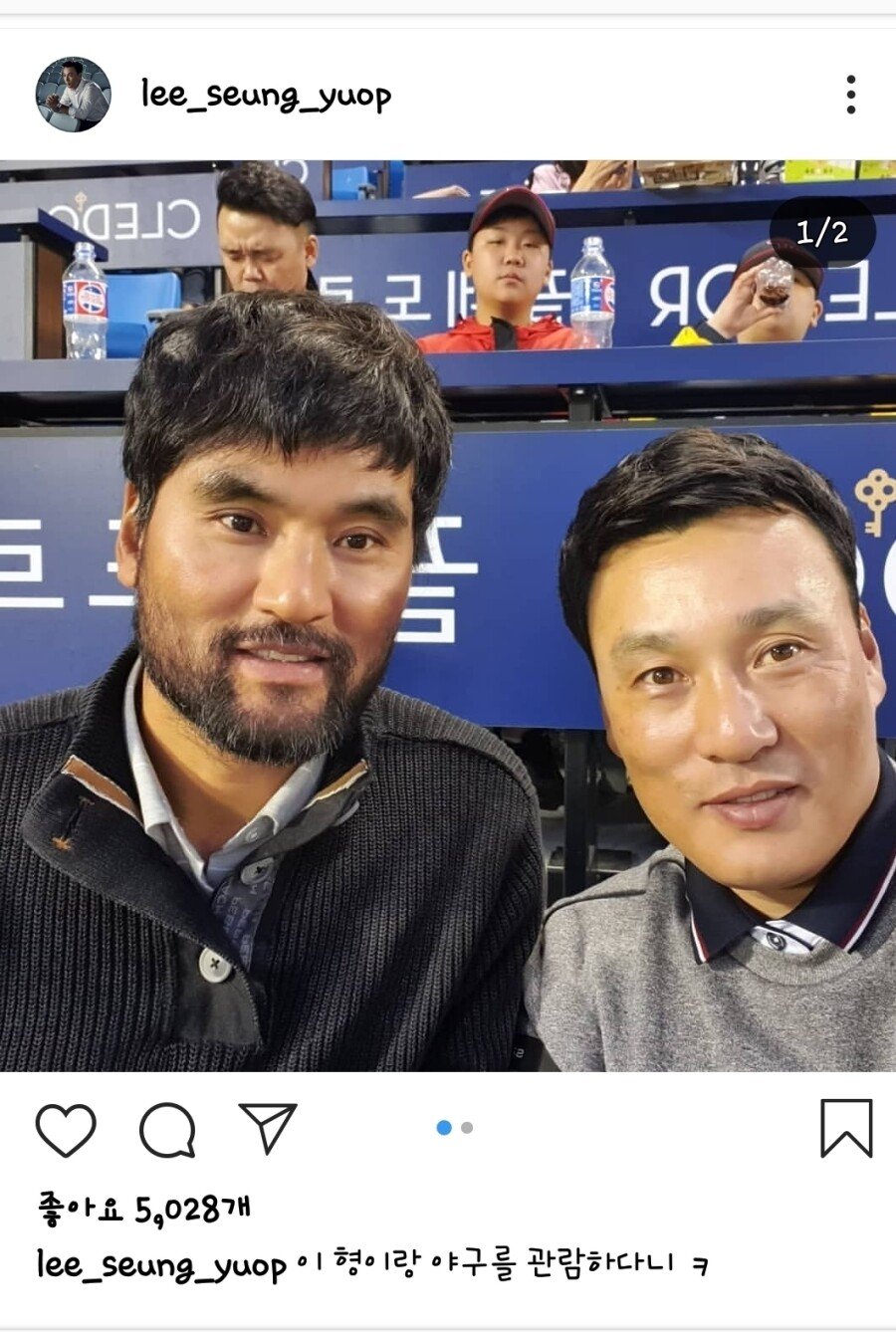Tap the lee_seung_yuop username in the post header
This screenshot has width=896, height=1332.
[266, 96]
